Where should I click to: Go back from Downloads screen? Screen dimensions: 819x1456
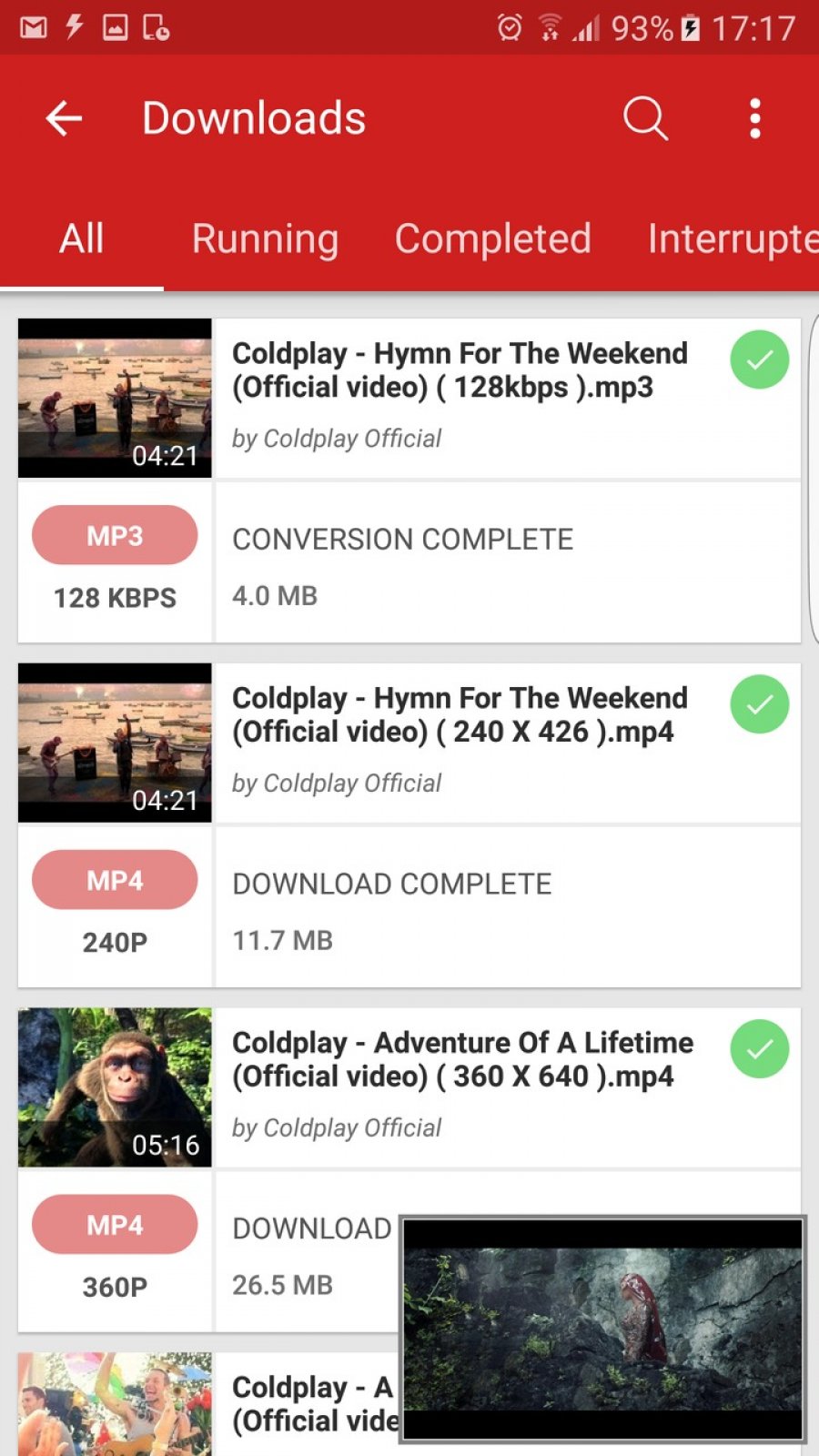[x=64, y=118]
